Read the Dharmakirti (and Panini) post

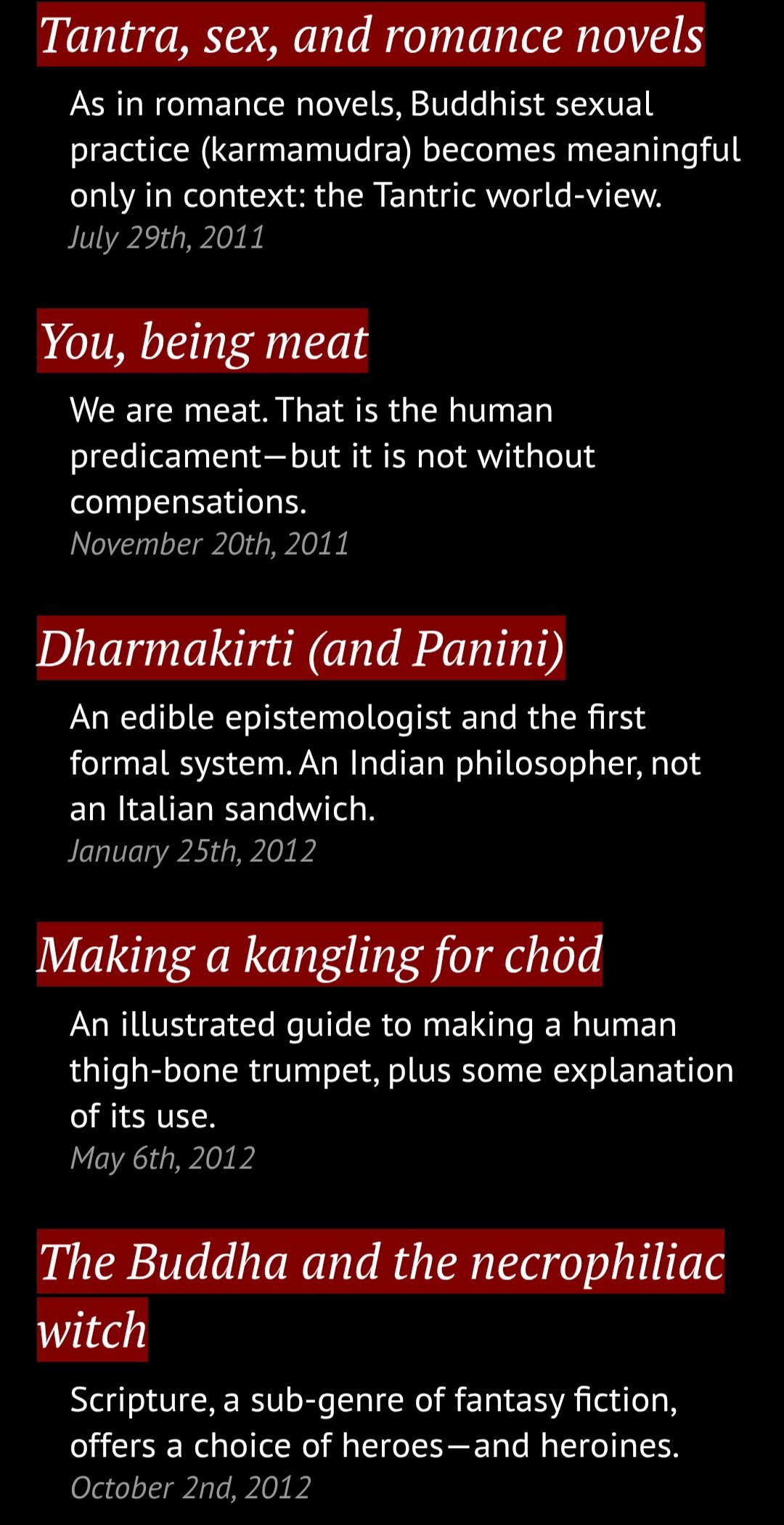click(x=301, y=648)
